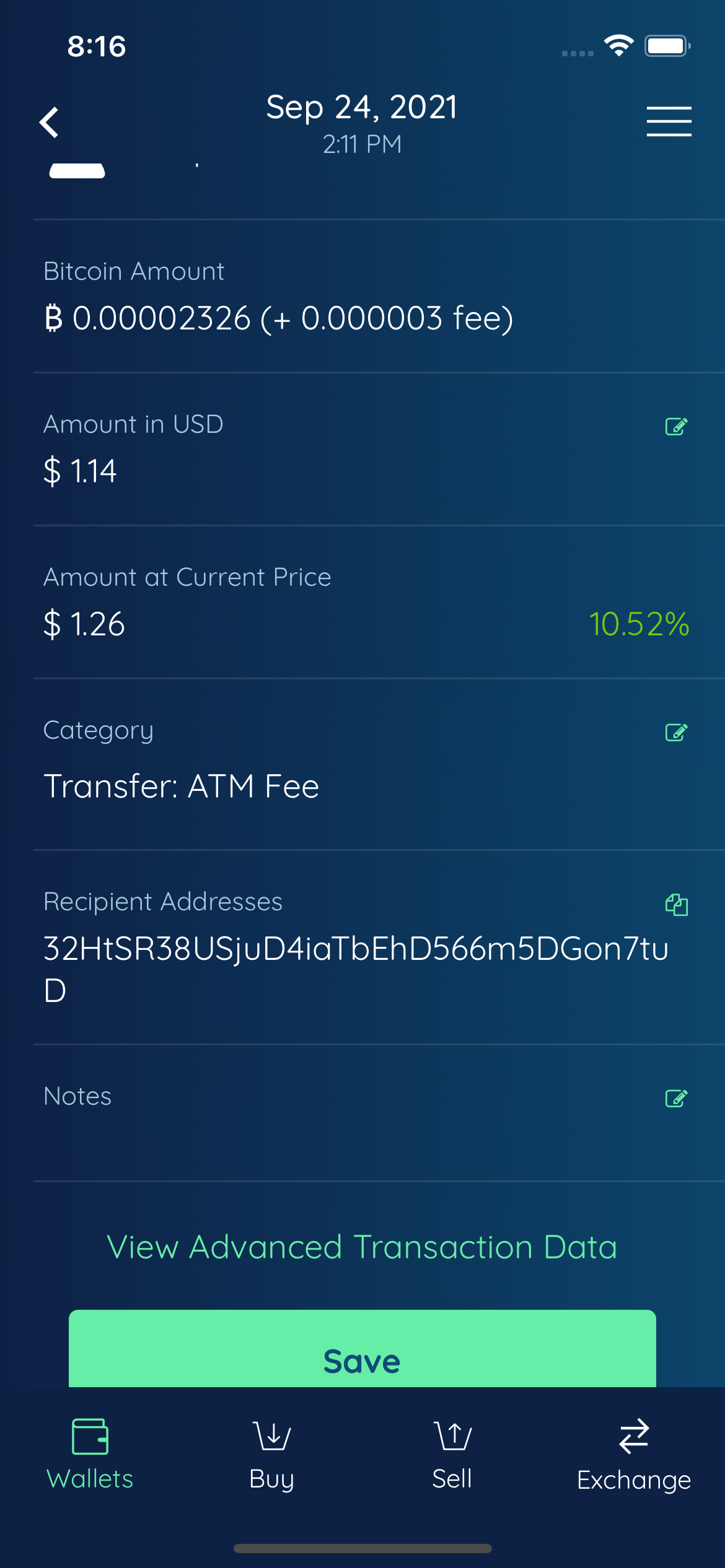Open the hamburger menu
Viewport: 725px width, 1568px height.
669,122
